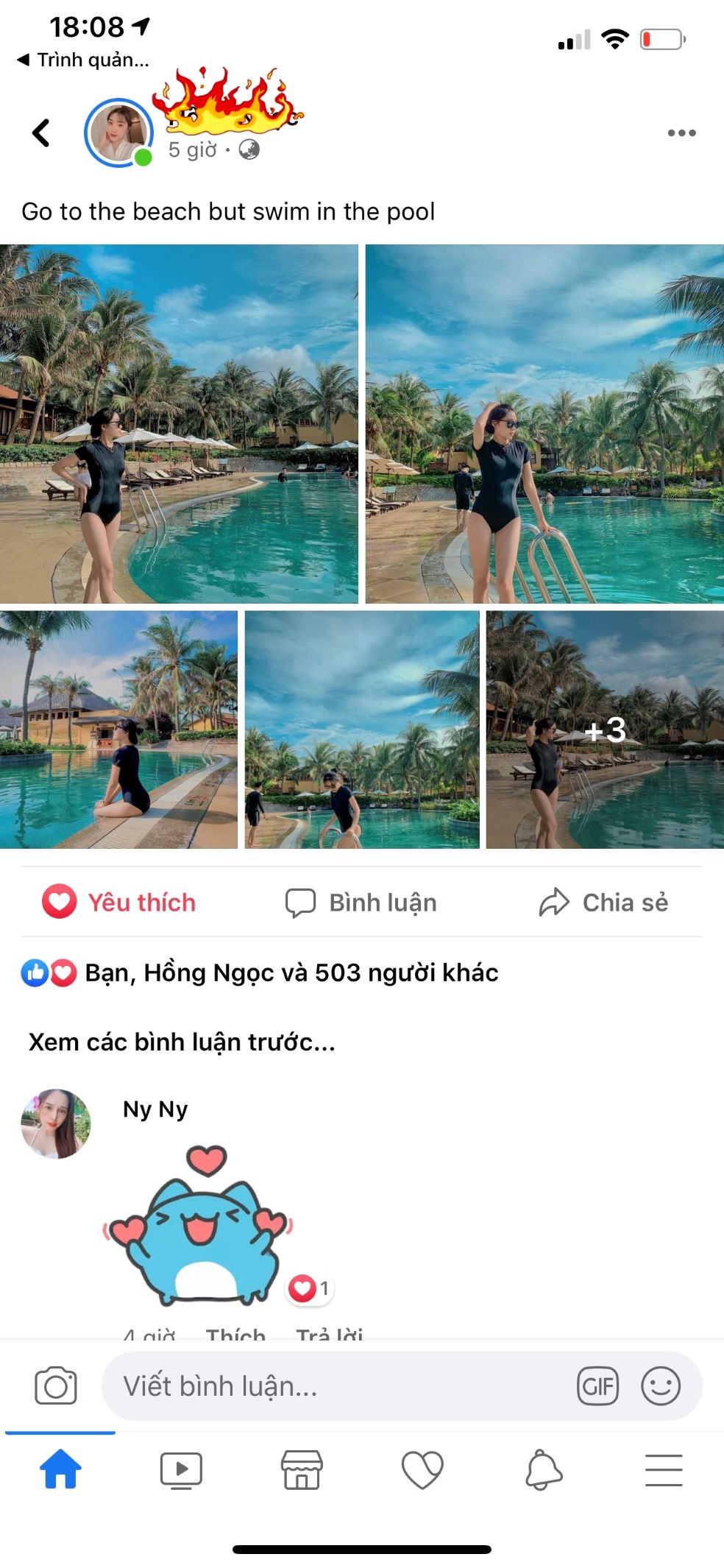Go back from this post
The height and width of the screenshot is (1568, 724).
point(41,133)
